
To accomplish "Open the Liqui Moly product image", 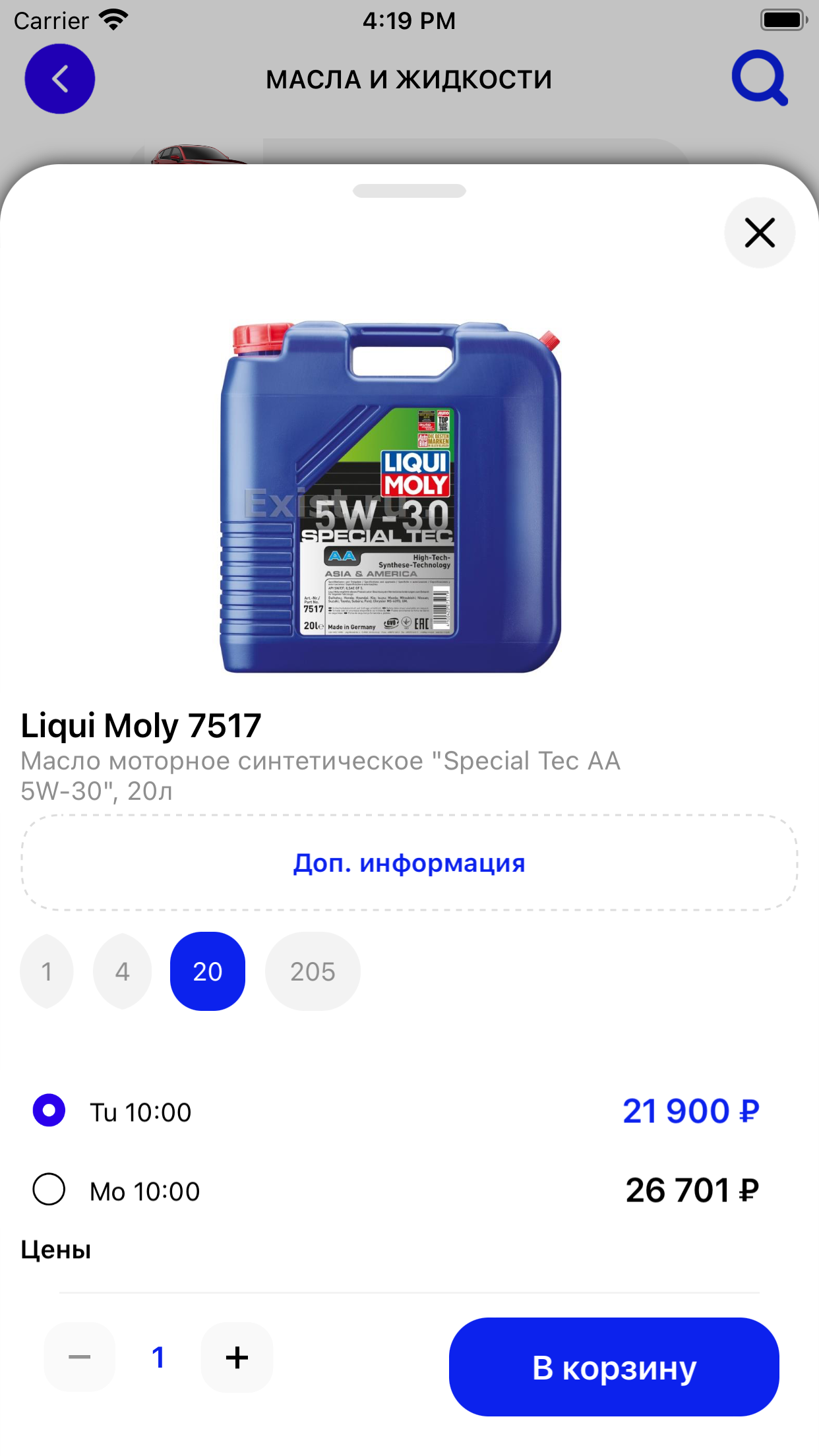I will tap(390, 497).
